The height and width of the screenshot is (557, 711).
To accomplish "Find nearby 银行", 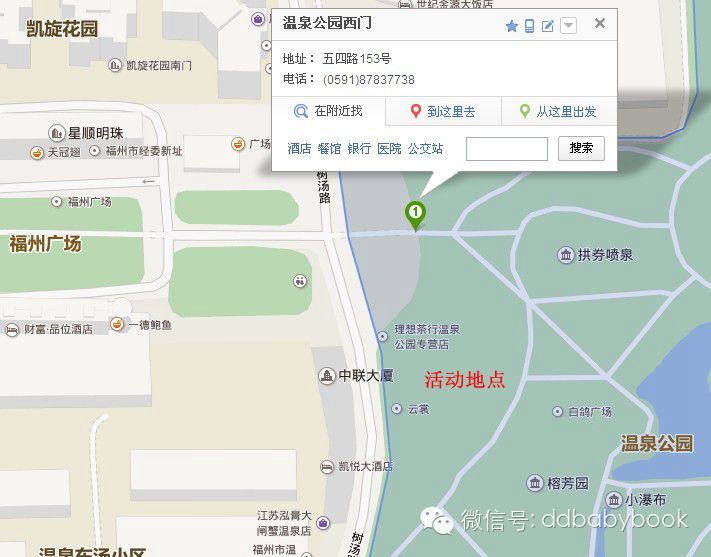I will tap(359, 149).
